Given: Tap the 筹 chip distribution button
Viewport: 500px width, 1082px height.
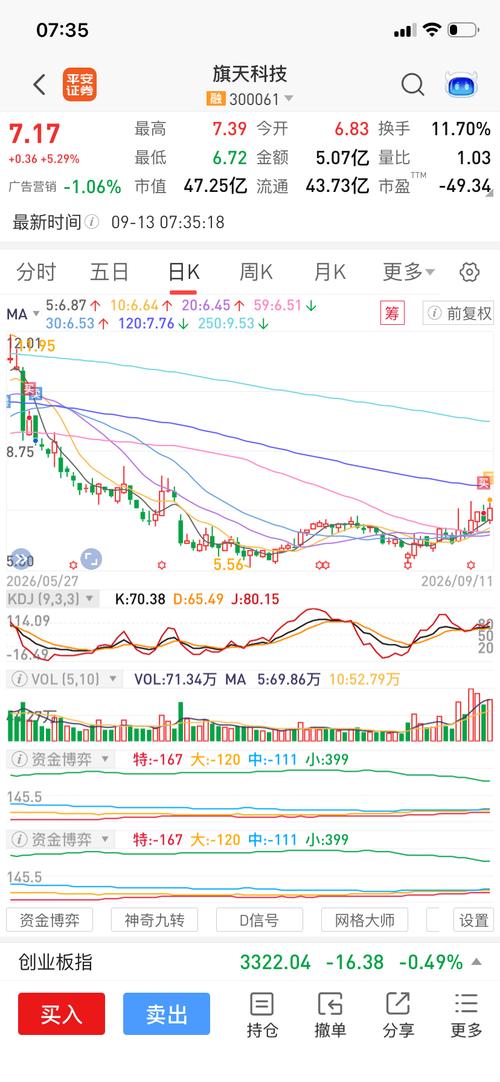Looking at the screenshot, I should (x=392, y=313).
